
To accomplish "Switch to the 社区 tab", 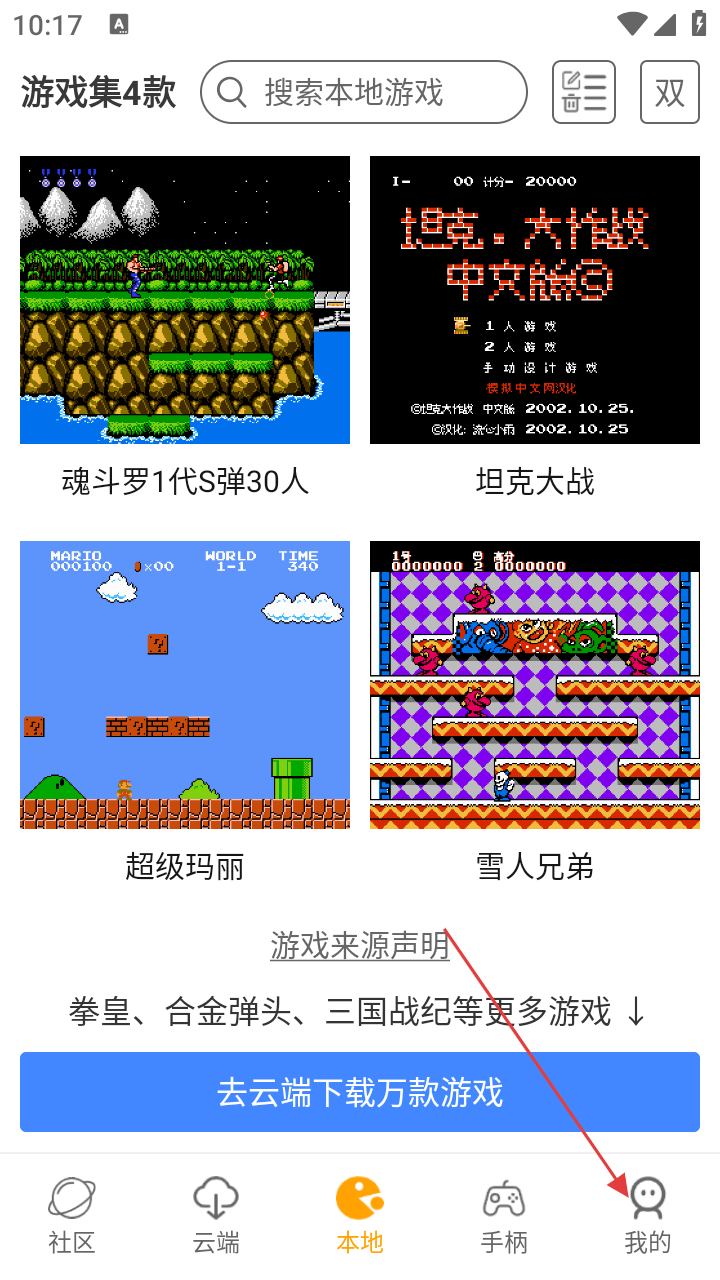I will coord(72,1215).
